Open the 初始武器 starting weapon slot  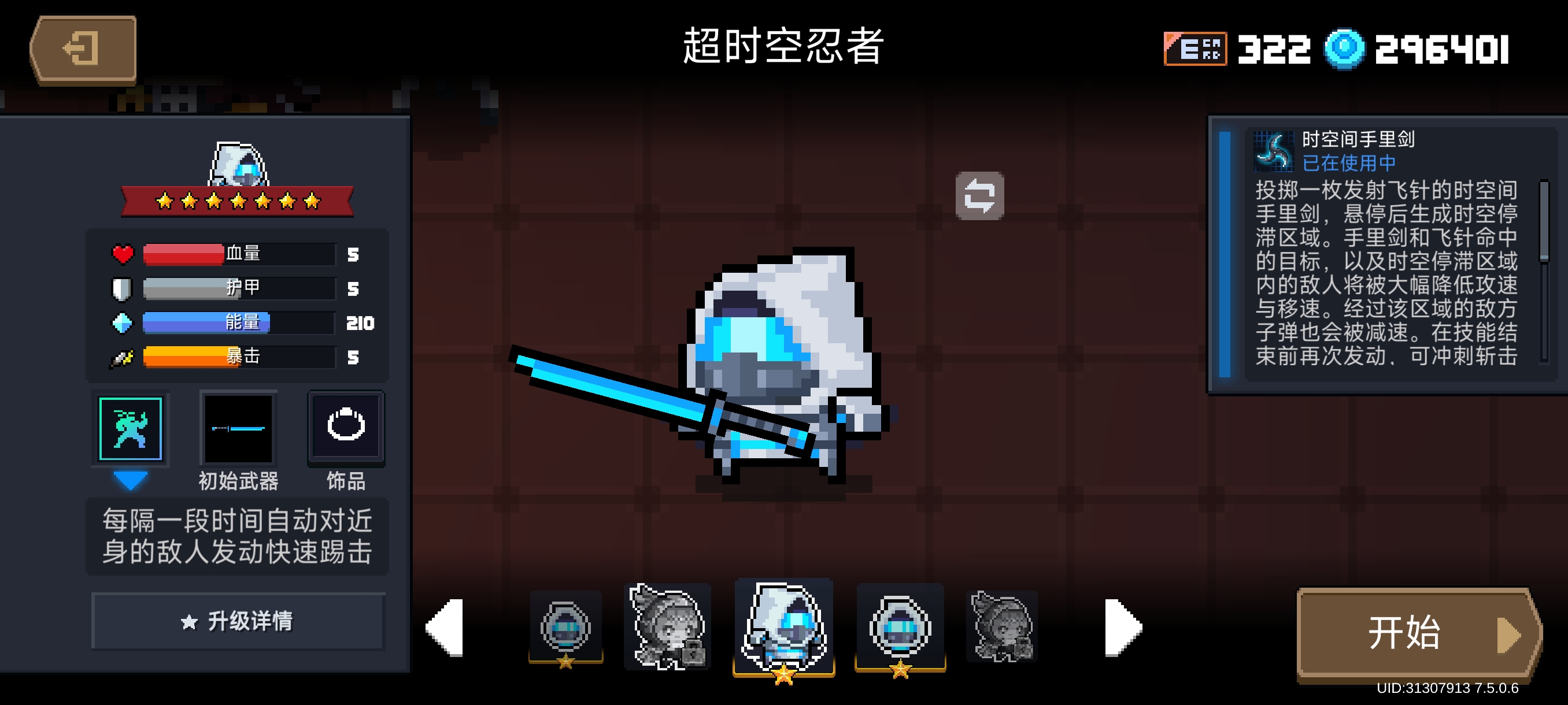238,429
